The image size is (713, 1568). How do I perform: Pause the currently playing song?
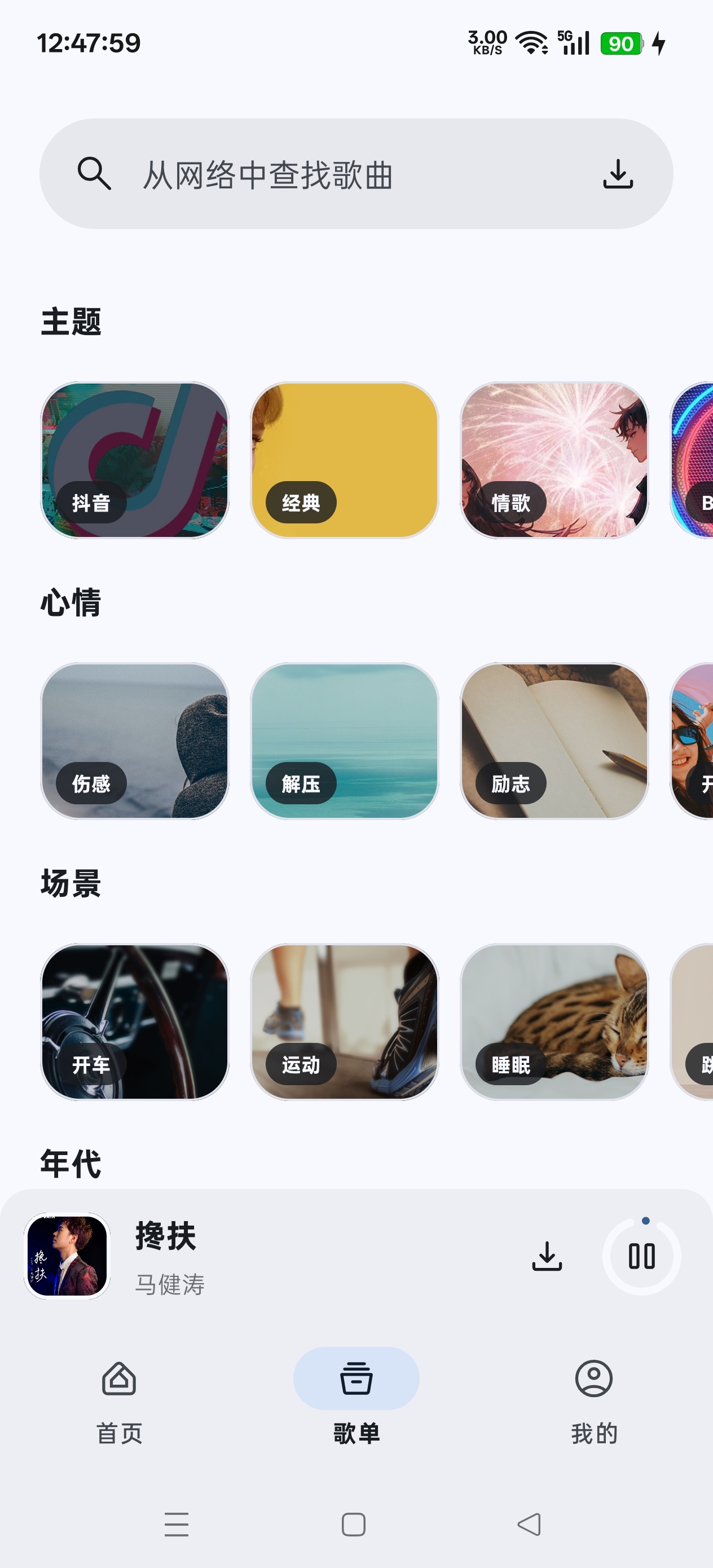641,1256
